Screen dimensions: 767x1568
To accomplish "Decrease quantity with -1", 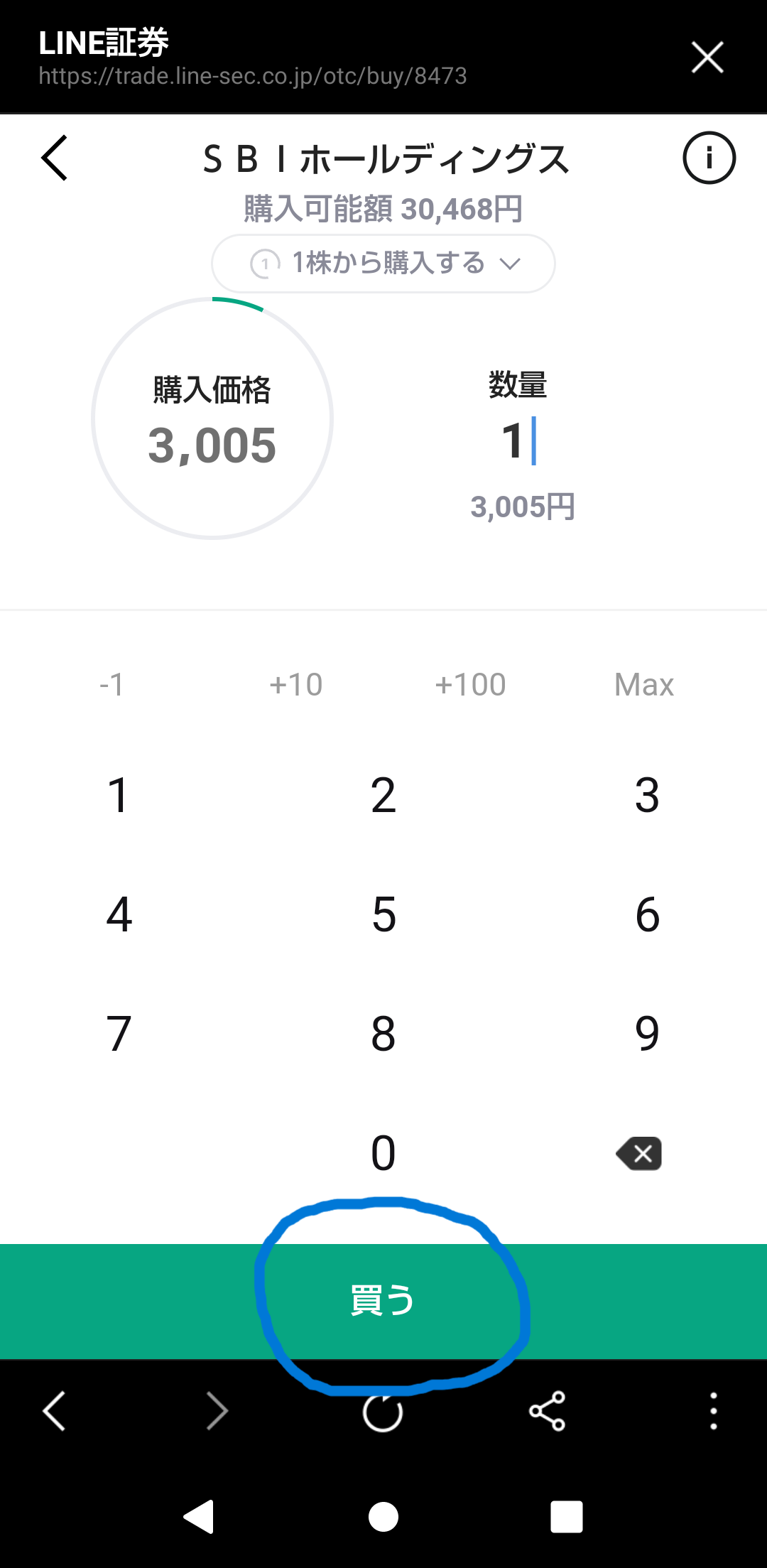I will pos(111,685).
